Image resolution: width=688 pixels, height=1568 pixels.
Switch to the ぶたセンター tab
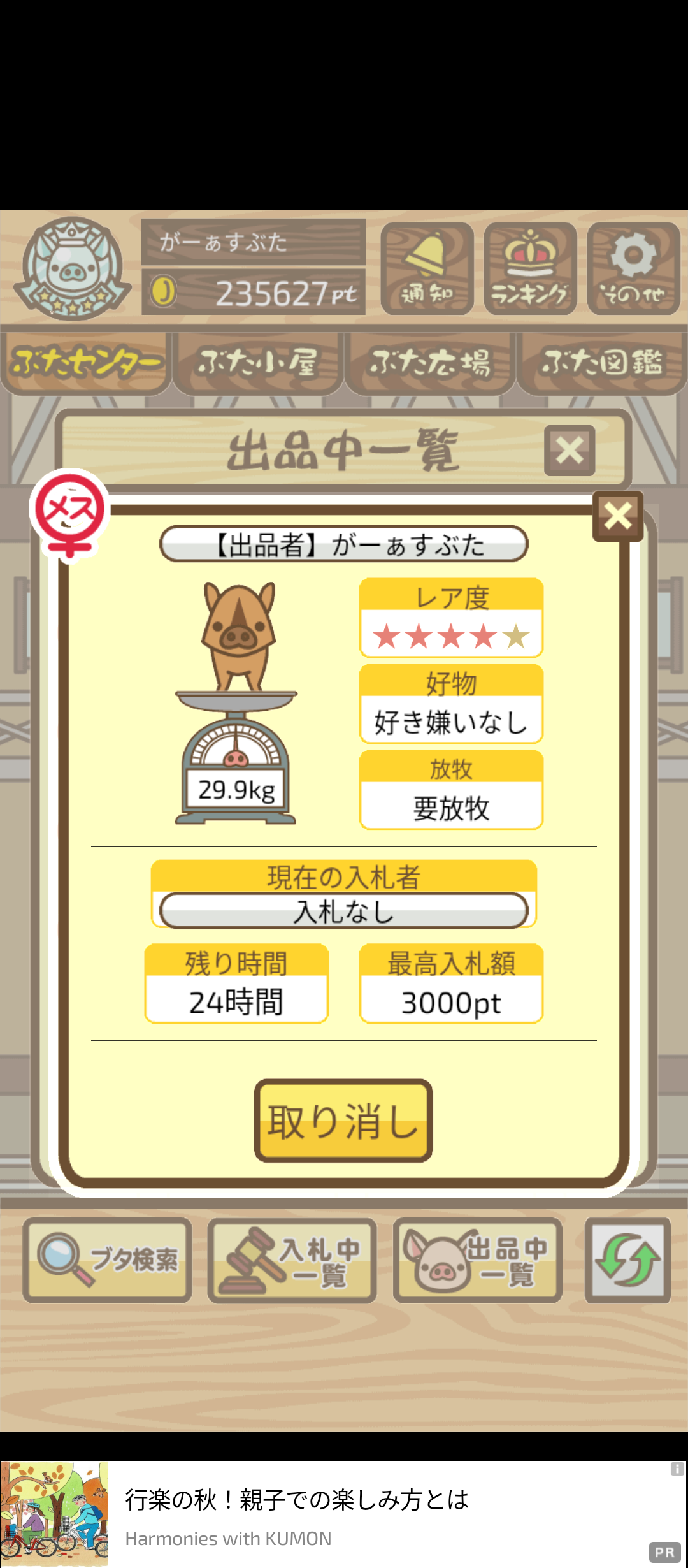click(86, 362)
